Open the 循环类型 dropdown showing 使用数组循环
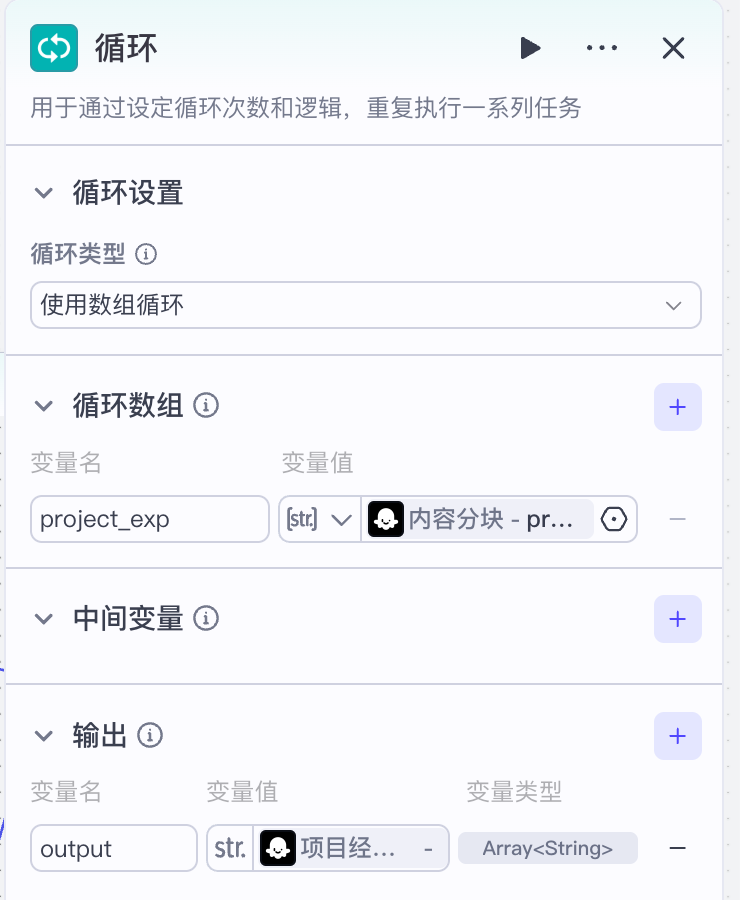The image size is (742, 900). 365,305
